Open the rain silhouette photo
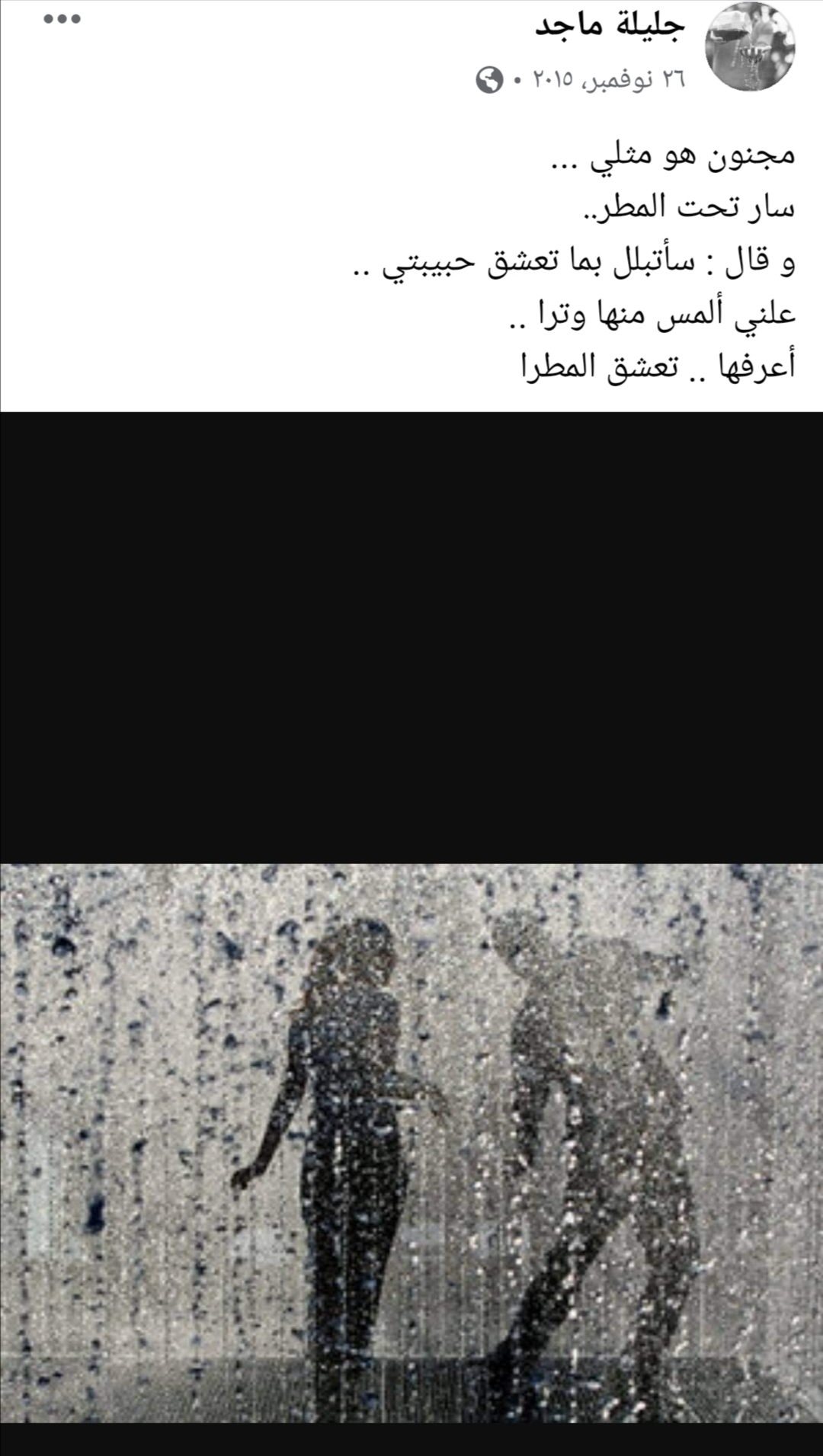The image size is (823, 1456). point(411,1142)
